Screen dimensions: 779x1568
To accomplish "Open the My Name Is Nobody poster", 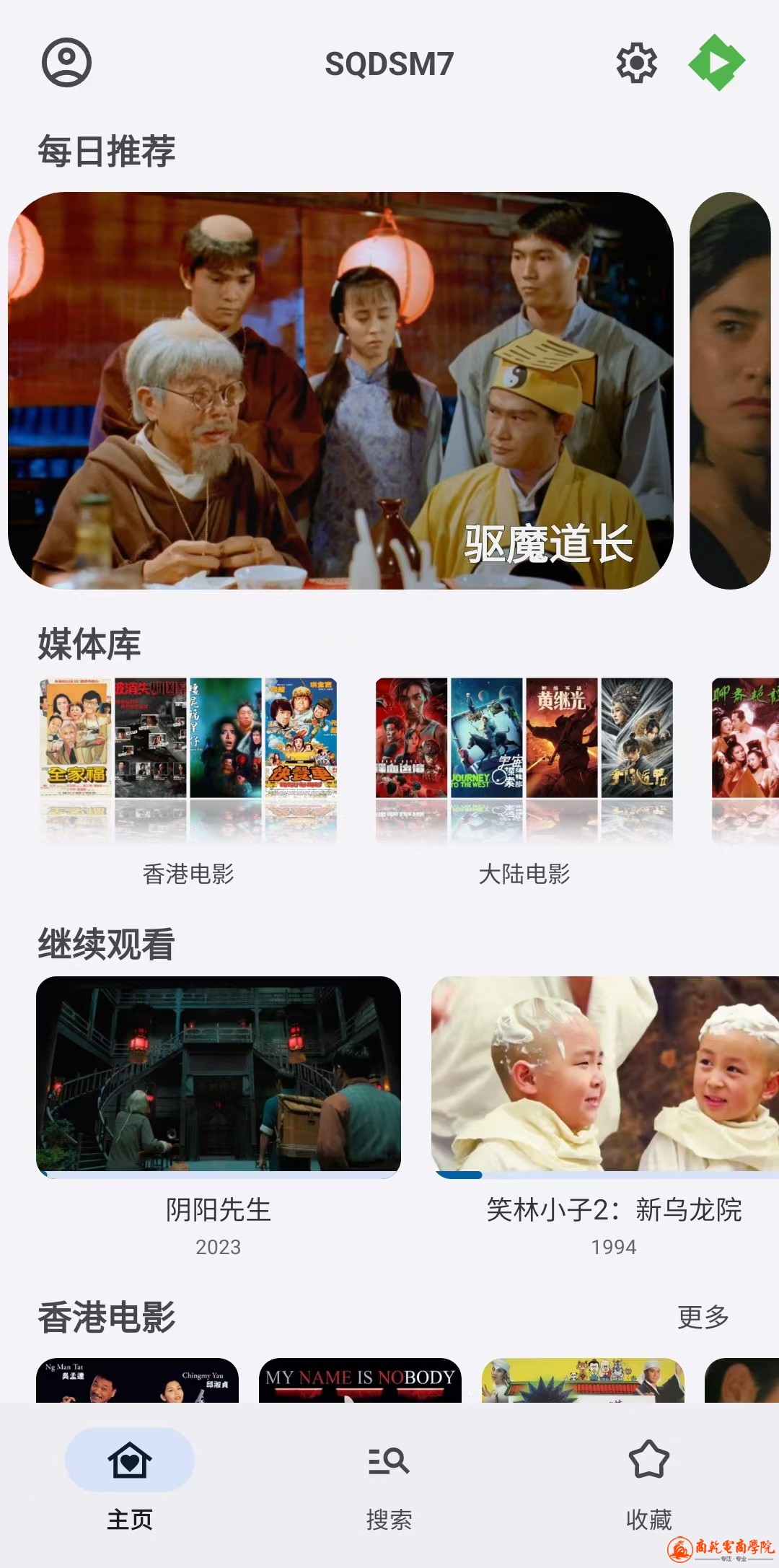I will pyautogui.click(x=360, y=1380).
